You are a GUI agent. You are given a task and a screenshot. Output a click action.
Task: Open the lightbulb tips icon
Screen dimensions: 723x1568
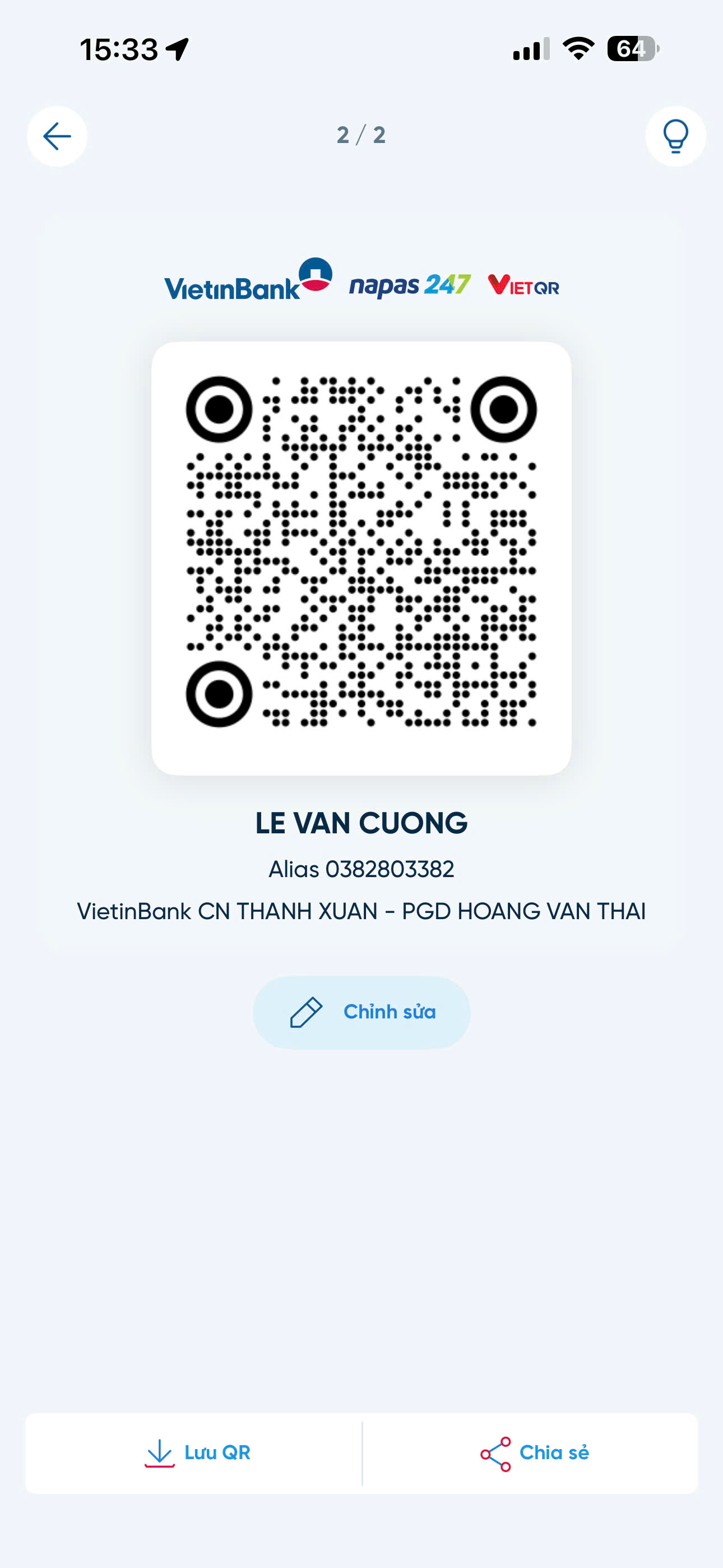[x=675, y=136]
